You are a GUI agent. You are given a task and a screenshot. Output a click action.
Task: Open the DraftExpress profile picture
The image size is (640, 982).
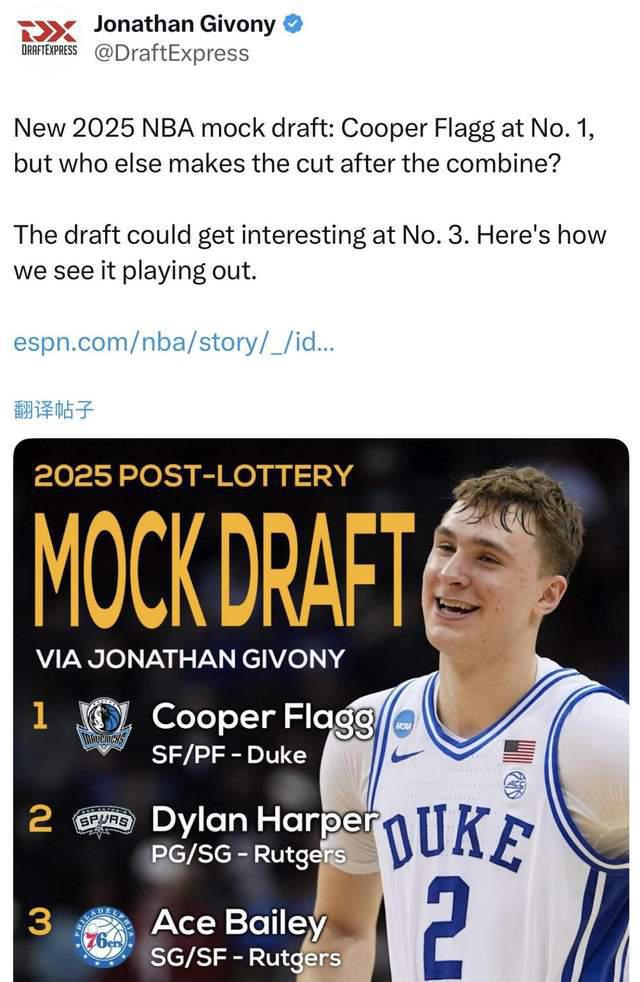48,39
